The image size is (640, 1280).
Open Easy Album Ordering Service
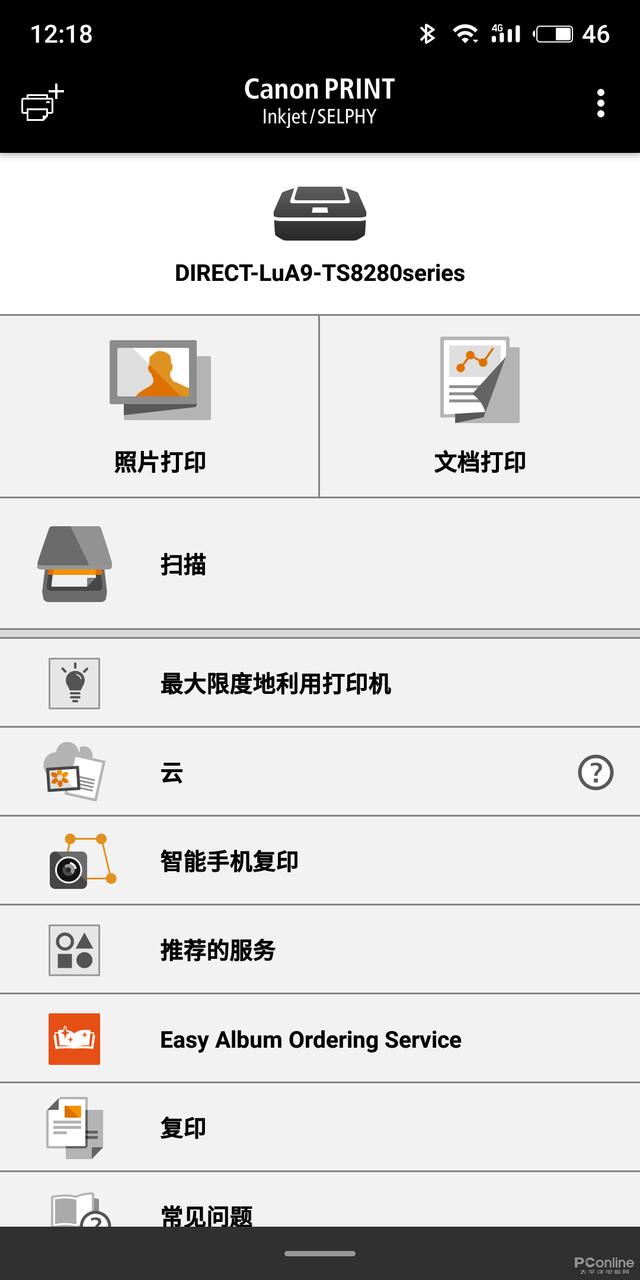pyautogui.click(x=320, y=1039)
